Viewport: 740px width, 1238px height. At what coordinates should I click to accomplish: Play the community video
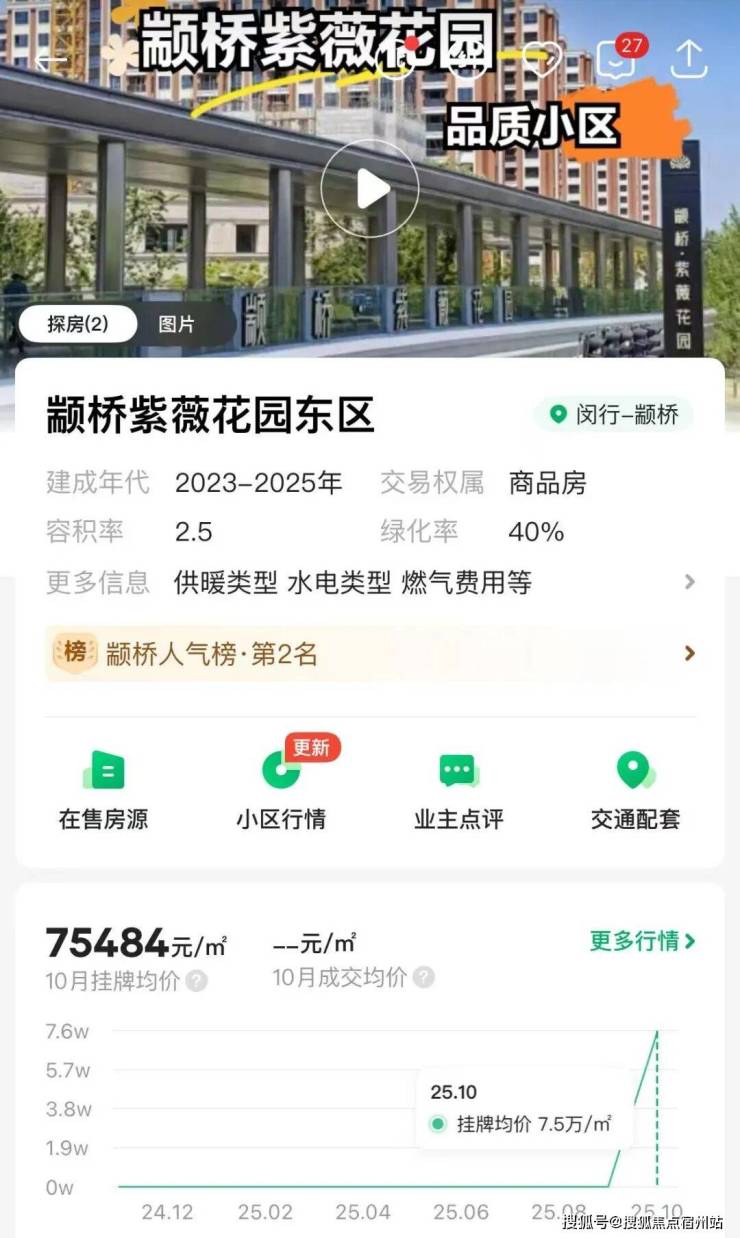(370, 188)
